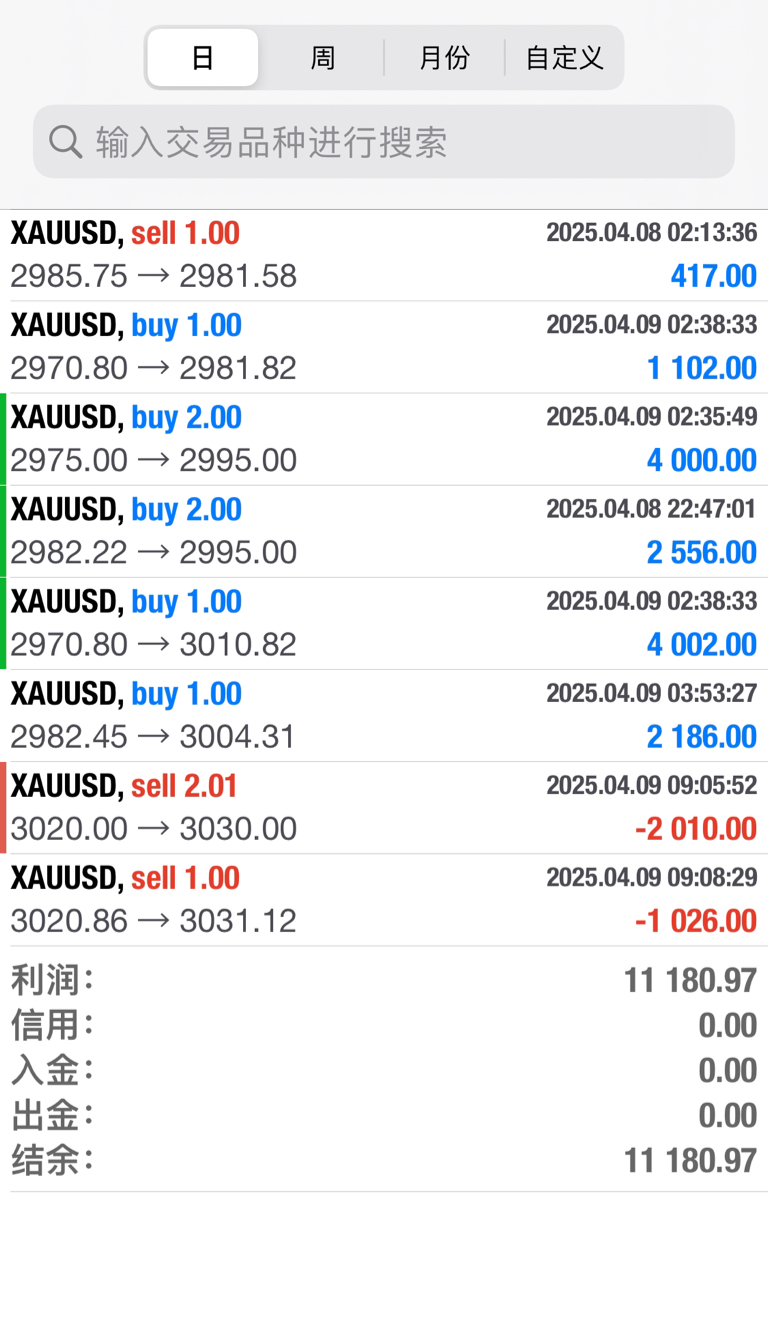The image size is (768, 1324).
Task: Tap the symbol search field
Action: point(384,142)
